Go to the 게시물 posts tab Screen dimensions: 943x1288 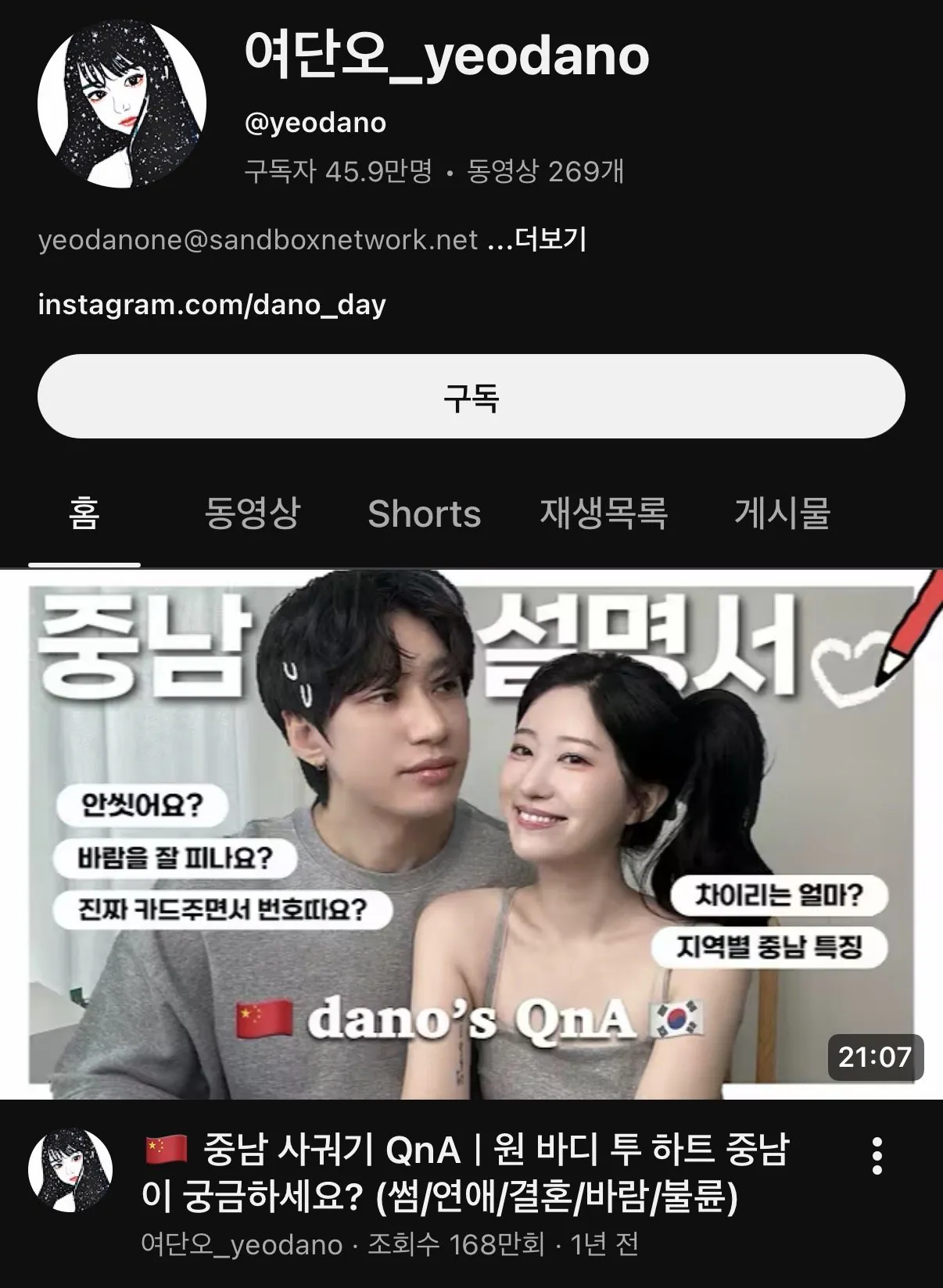pos(782,513)
